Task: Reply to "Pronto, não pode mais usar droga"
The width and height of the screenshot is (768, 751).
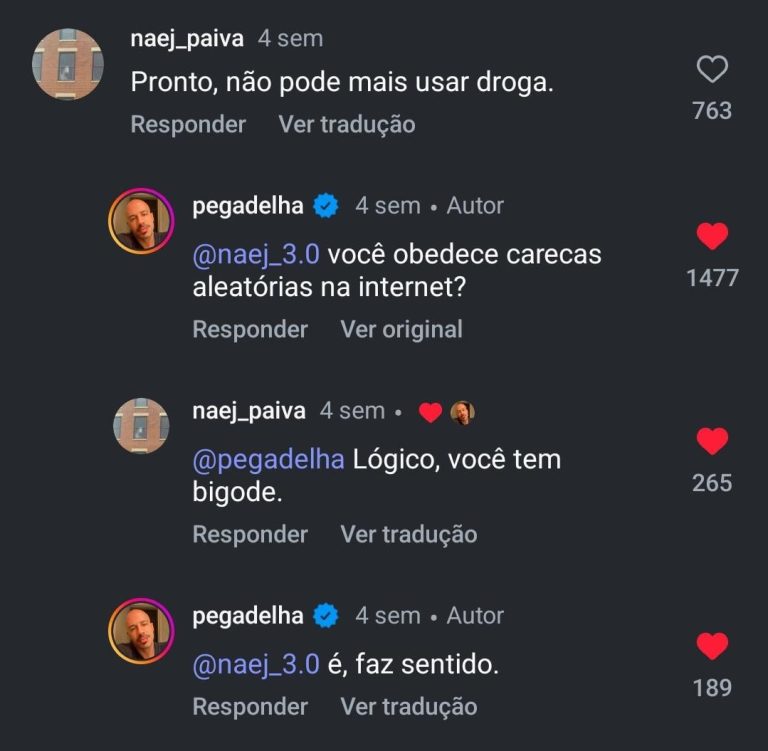Action: (188, 124)
